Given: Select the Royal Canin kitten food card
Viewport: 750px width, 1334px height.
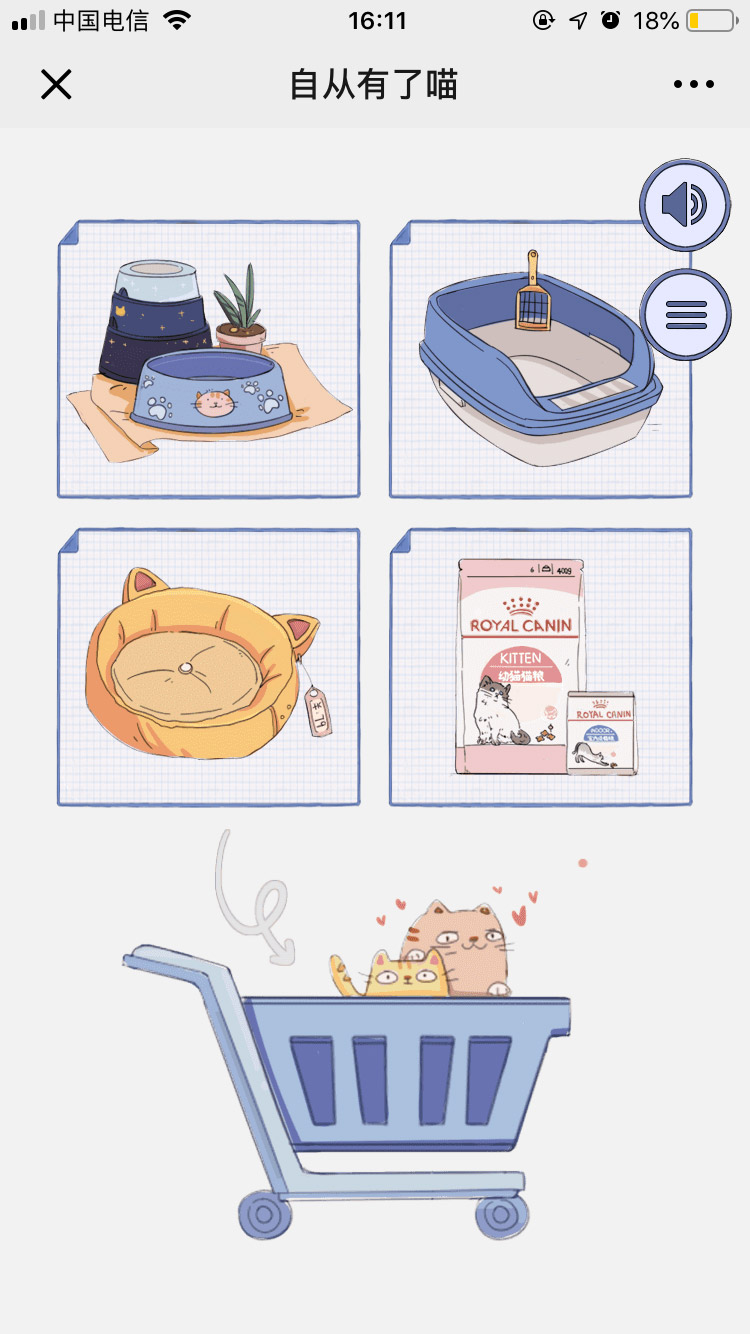Looking at the screenshot, I should tap(540, 667).
